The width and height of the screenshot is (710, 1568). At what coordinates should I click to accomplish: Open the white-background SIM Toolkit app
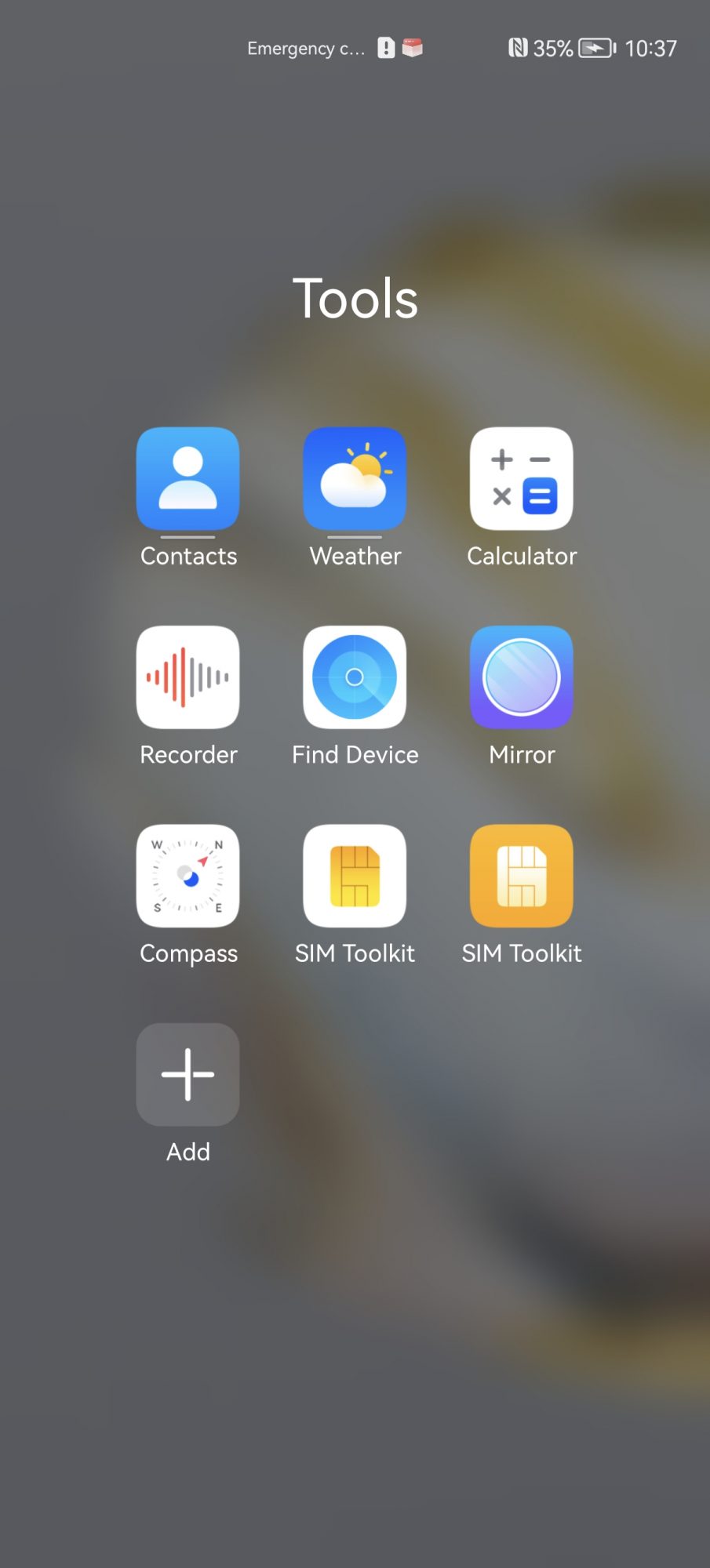point(355,876)
